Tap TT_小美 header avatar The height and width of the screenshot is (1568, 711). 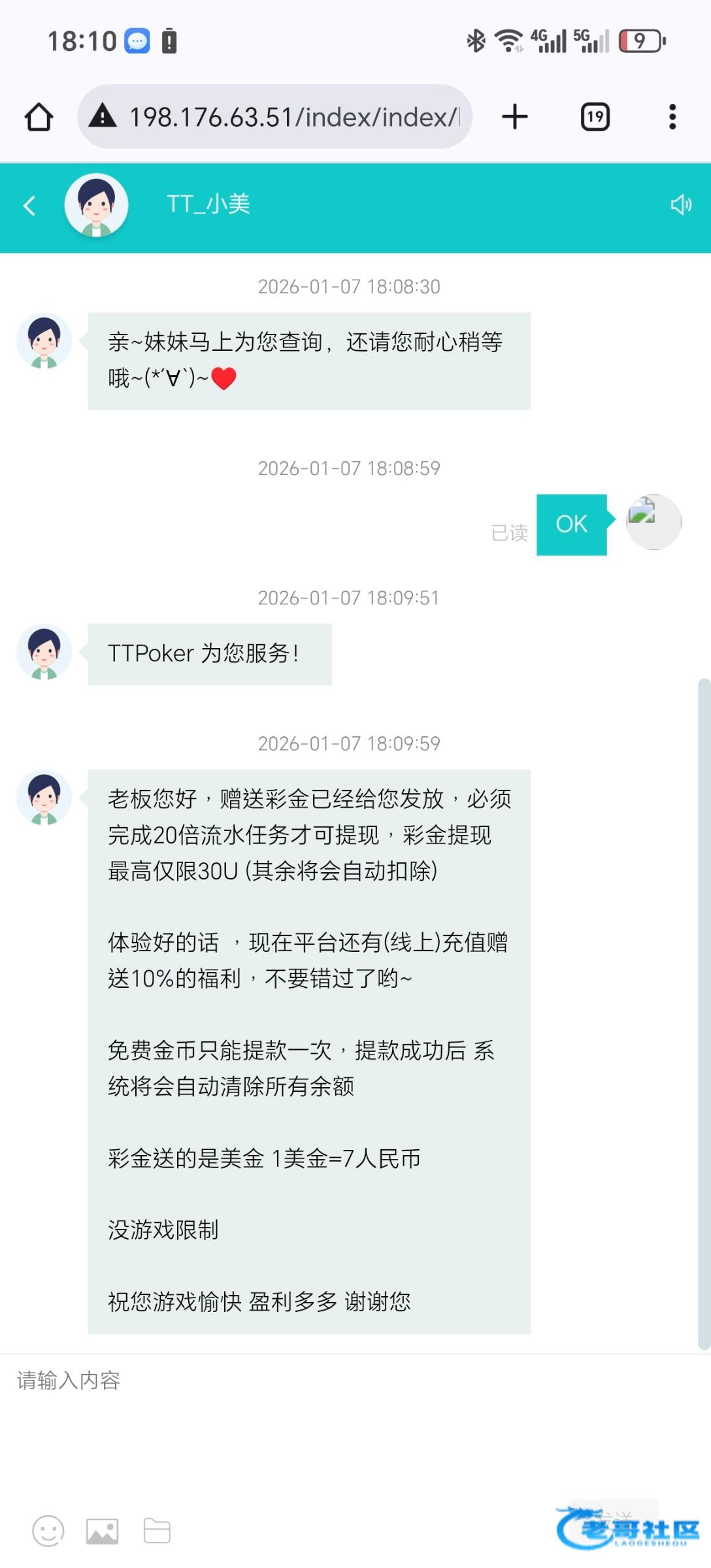(96, 205)
